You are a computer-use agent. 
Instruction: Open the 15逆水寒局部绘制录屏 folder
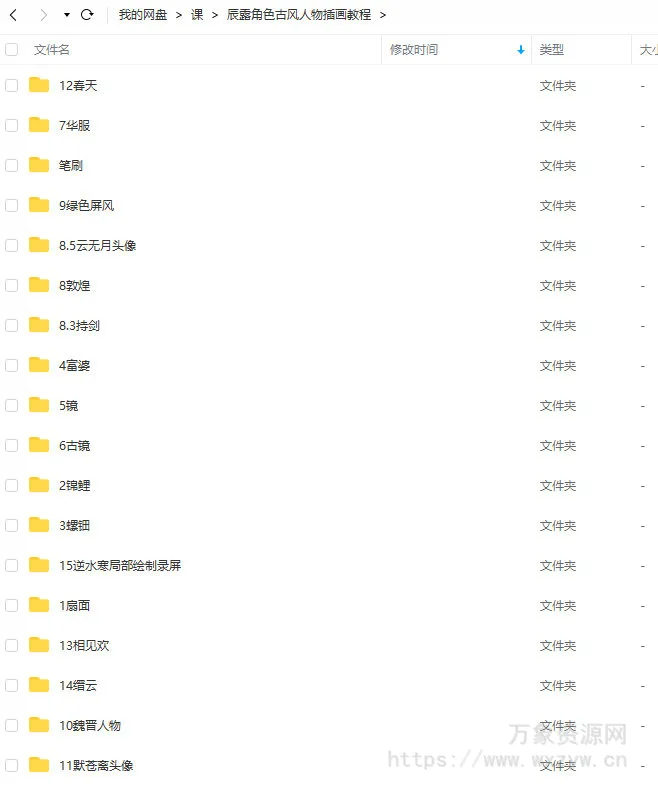pos(120,566)
